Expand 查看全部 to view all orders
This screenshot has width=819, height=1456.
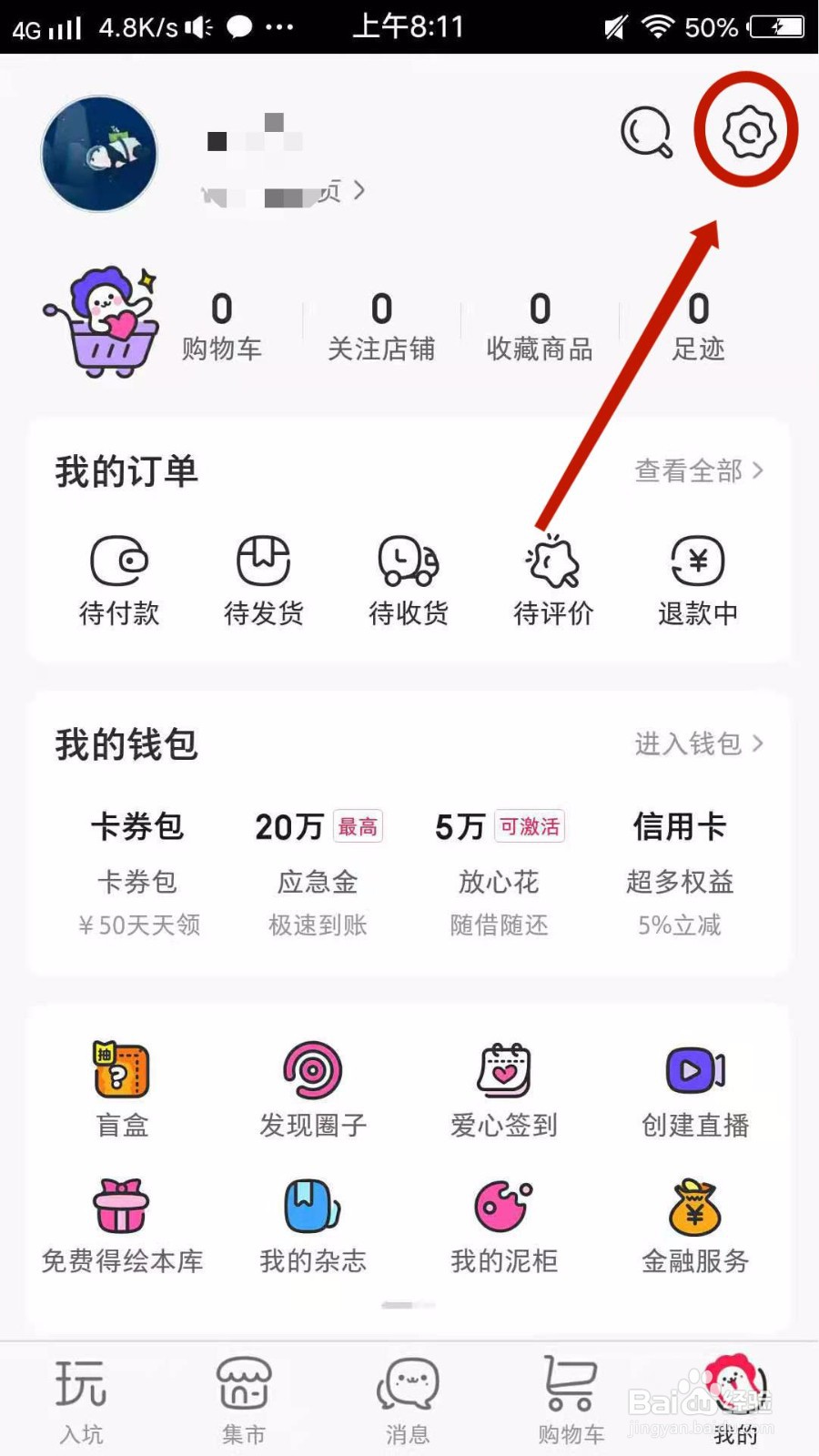coord(699,471)
